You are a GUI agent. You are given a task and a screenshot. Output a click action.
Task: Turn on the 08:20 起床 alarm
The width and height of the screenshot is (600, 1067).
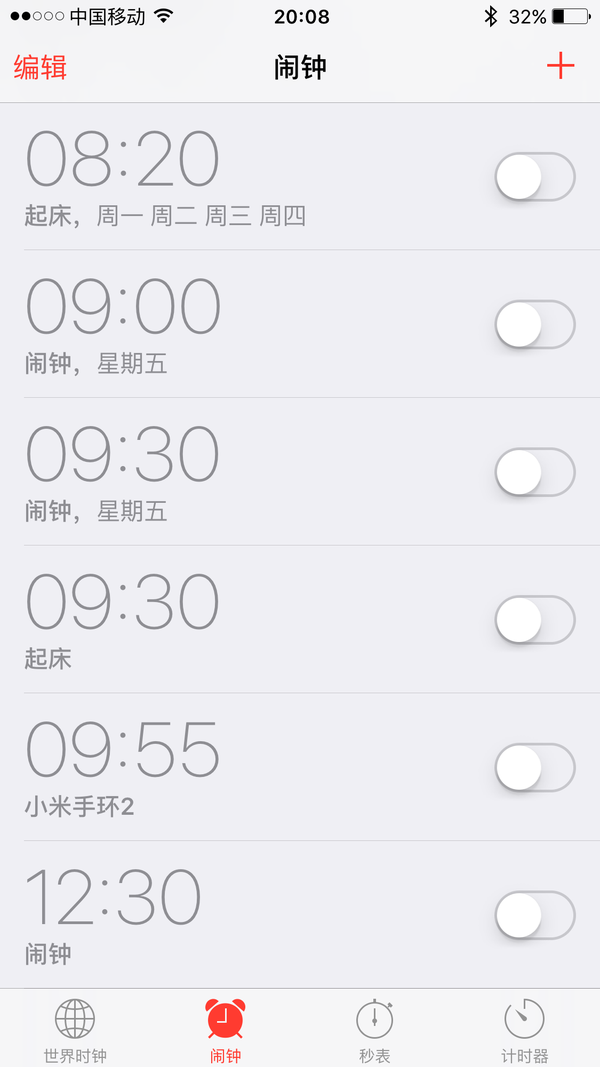pyautogui.click(x=535, y=177)
